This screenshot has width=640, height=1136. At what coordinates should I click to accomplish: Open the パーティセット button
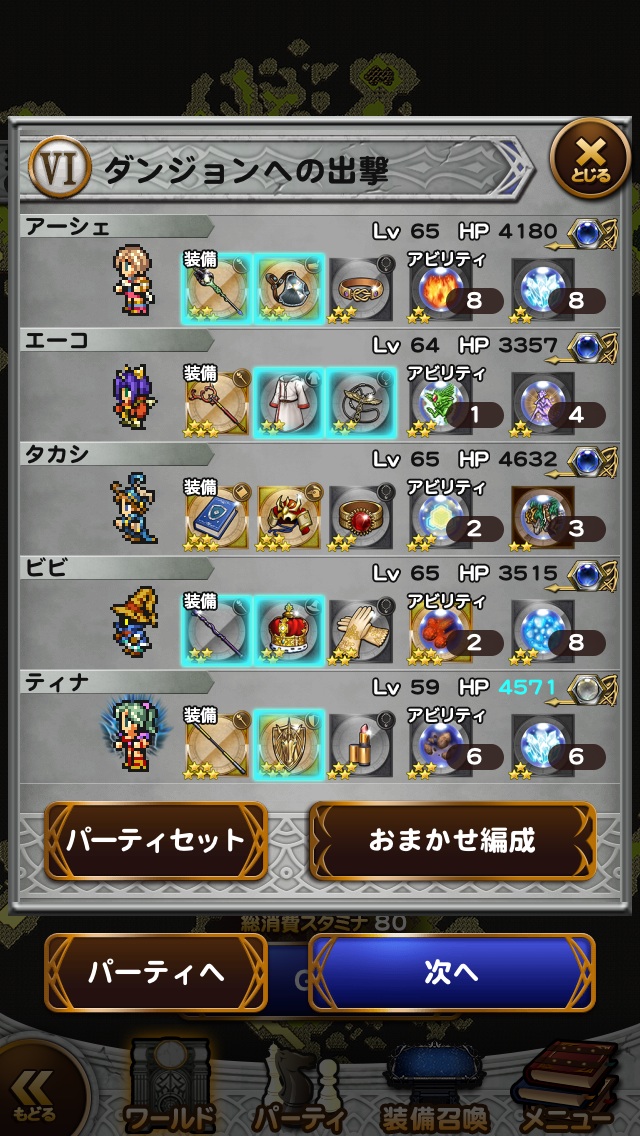click(156, 840)
